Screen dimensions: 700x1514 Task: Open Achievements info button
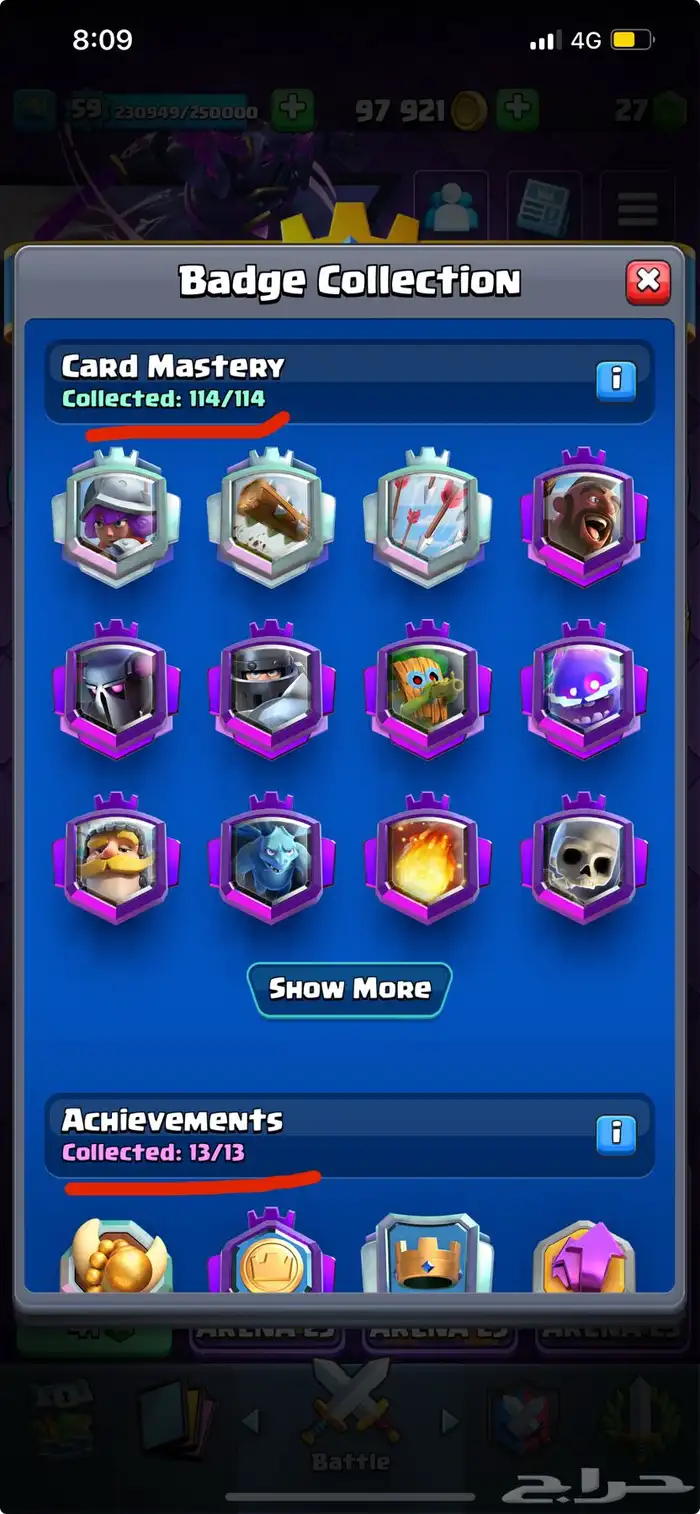click(616, 1133)
